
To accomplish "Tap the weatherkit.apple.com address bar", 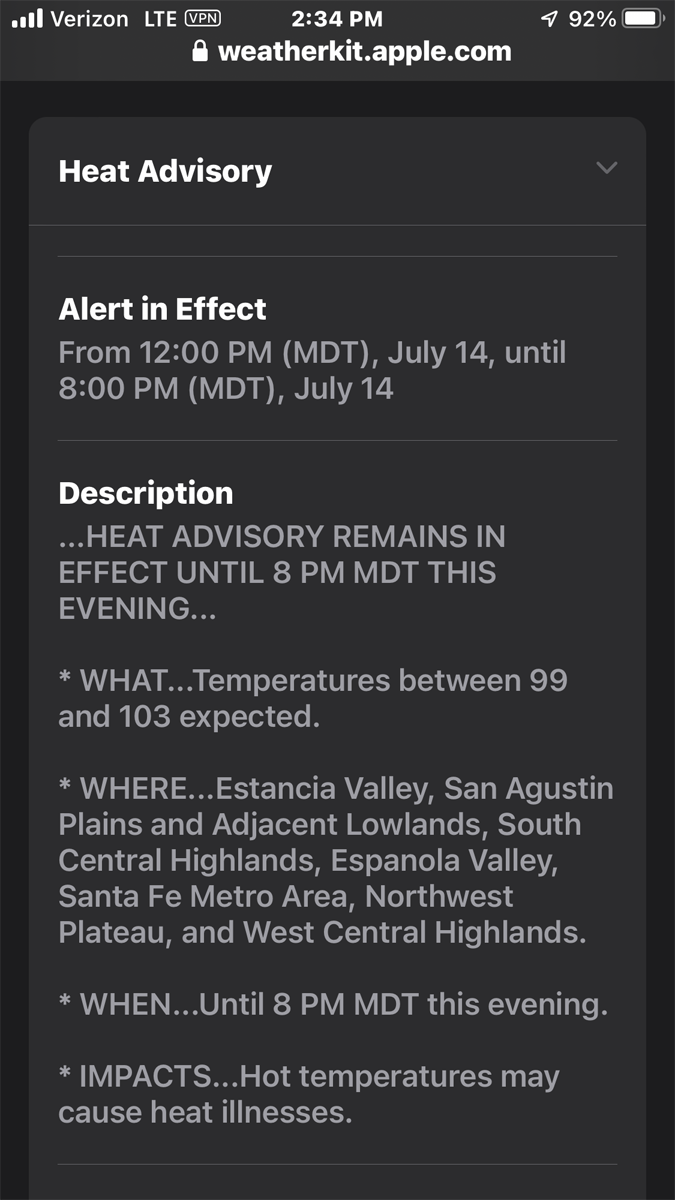I will [x=351, y=52].
